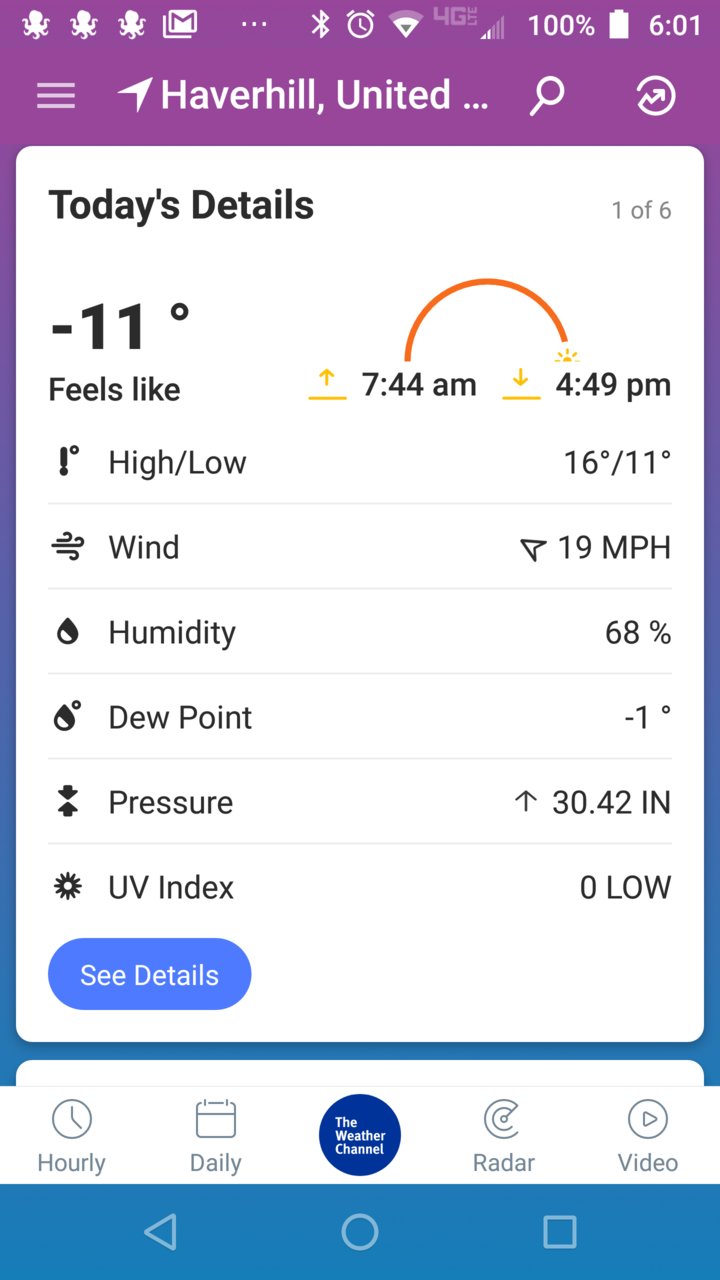Open the trending arrow icon in the header

656,96
